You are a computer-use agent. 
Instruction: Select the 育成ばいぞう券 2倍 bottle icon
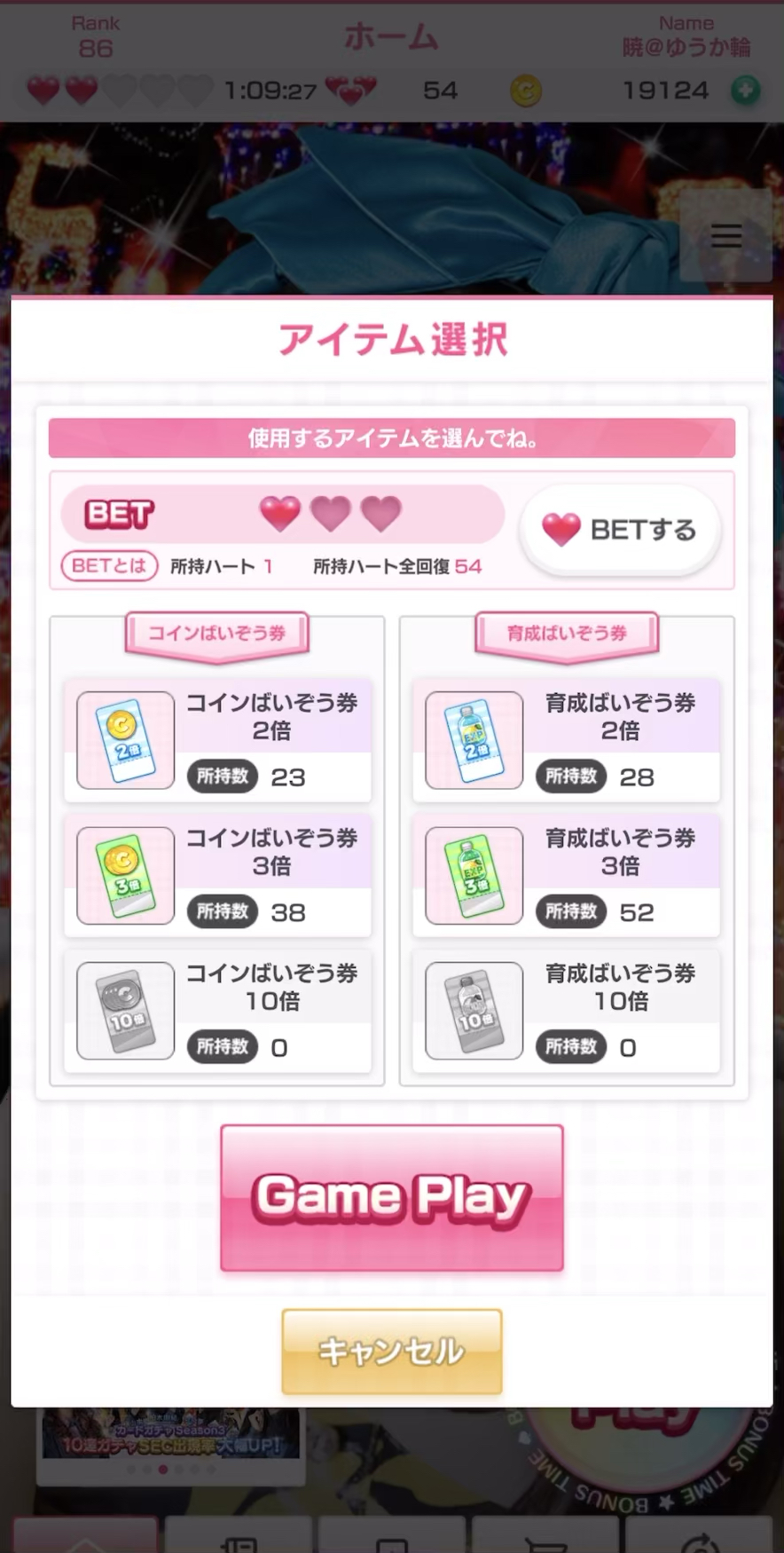tap(473, 739)
